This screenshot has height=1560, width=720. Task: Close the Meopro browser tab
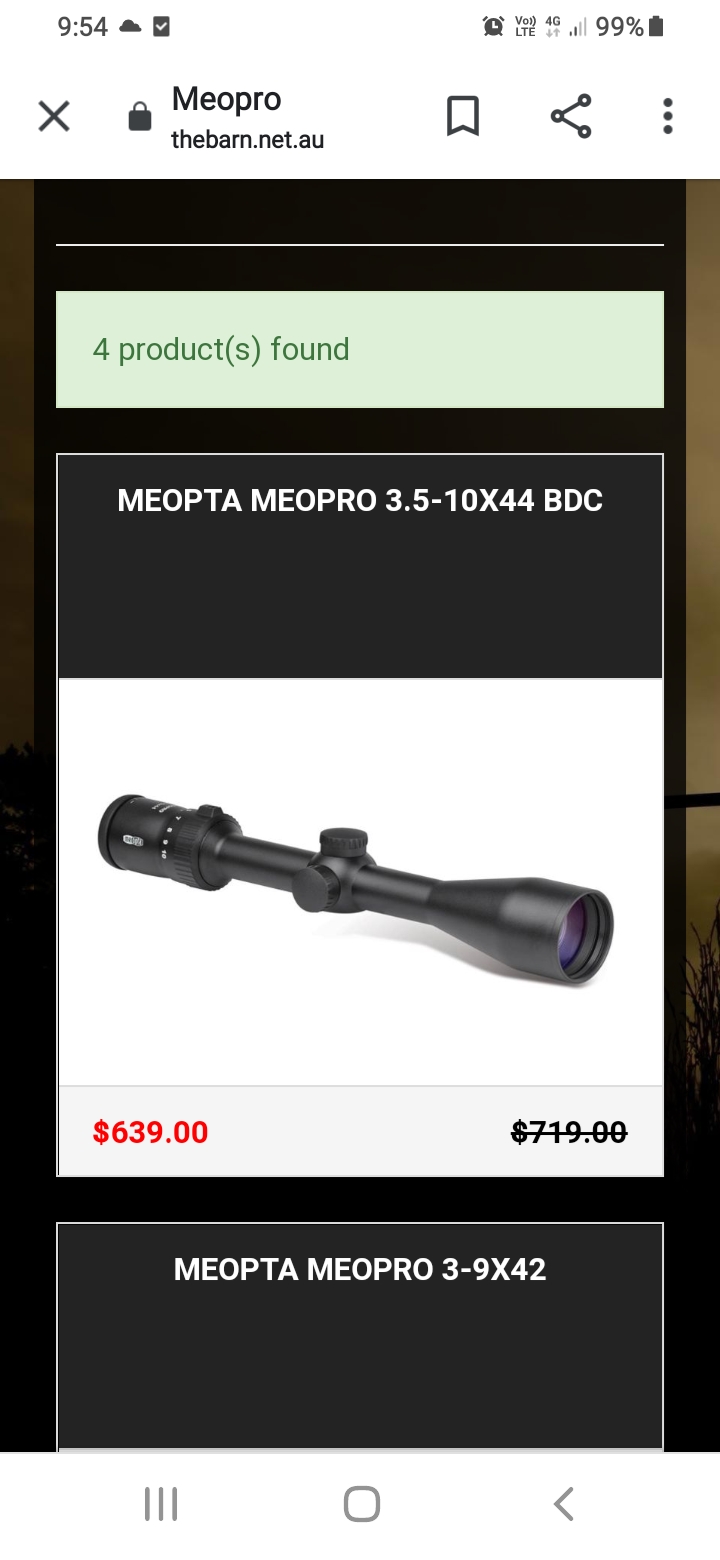point(54,117)
